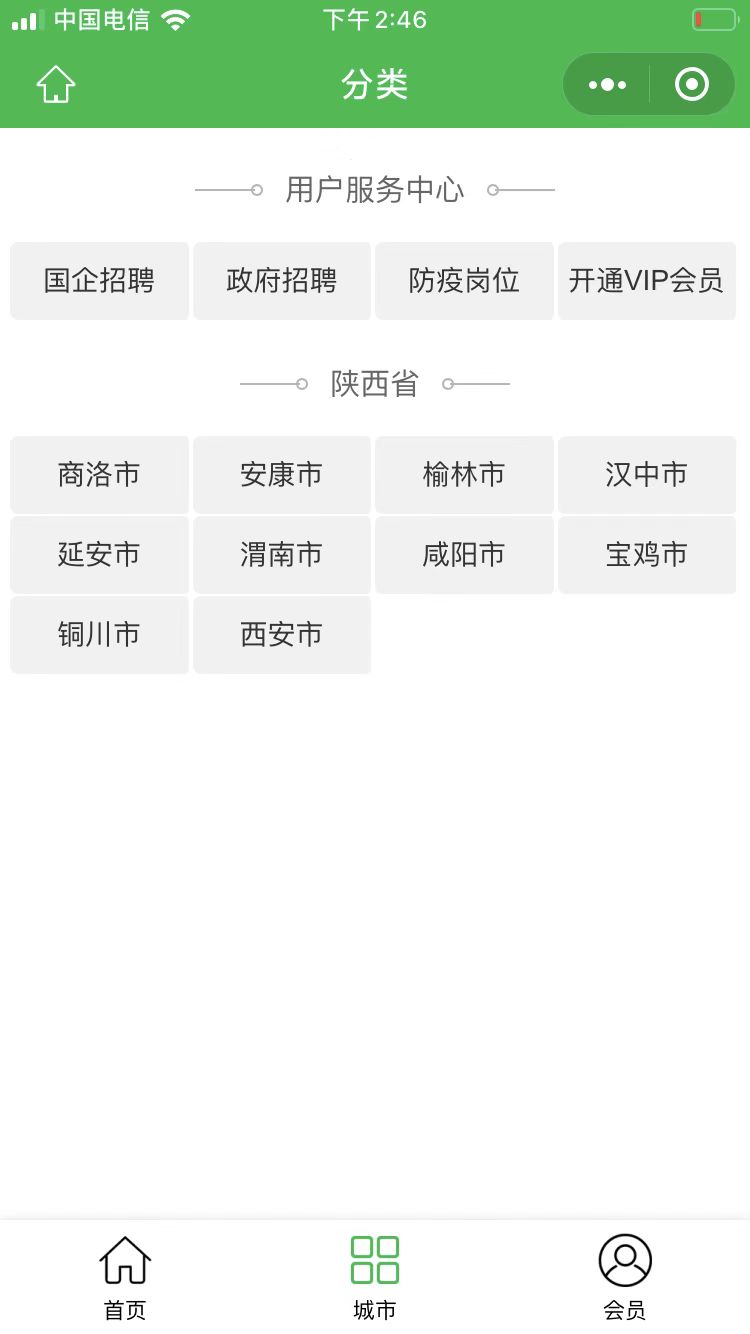Tap 开通VIP会员 button
This screenshot has width=750, height=1334.
(647, 281)
